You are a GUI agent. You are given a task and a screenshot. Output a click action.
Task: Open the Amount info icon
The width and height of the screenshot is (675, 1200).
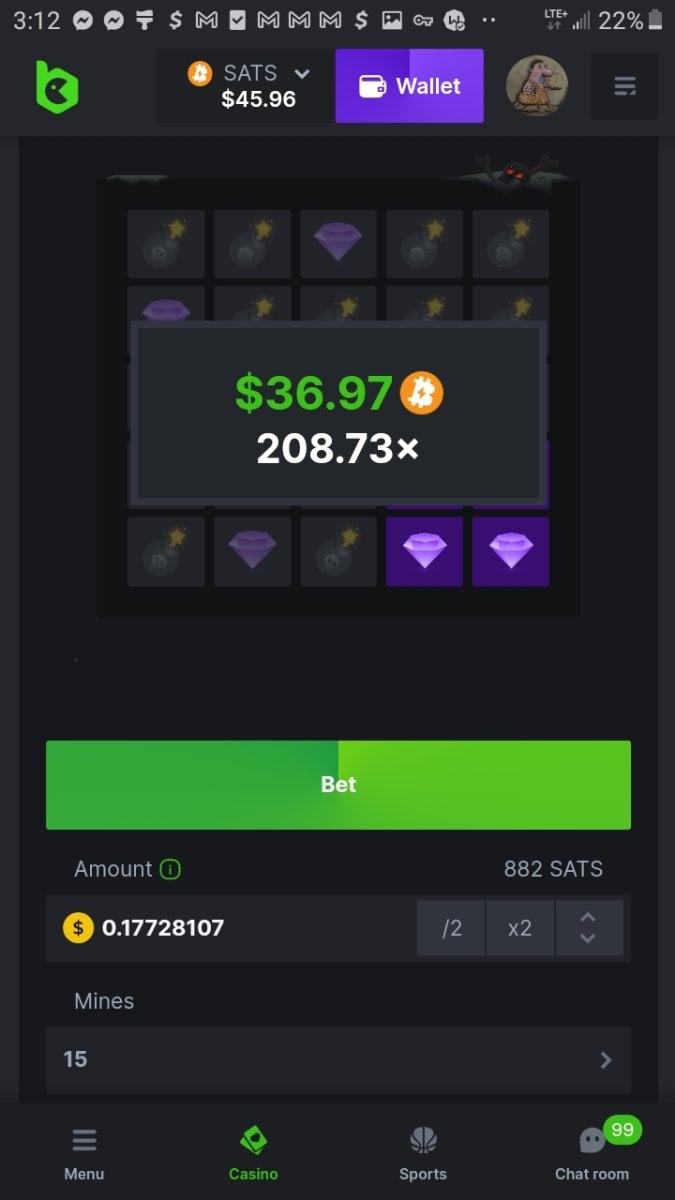point(171,869)
